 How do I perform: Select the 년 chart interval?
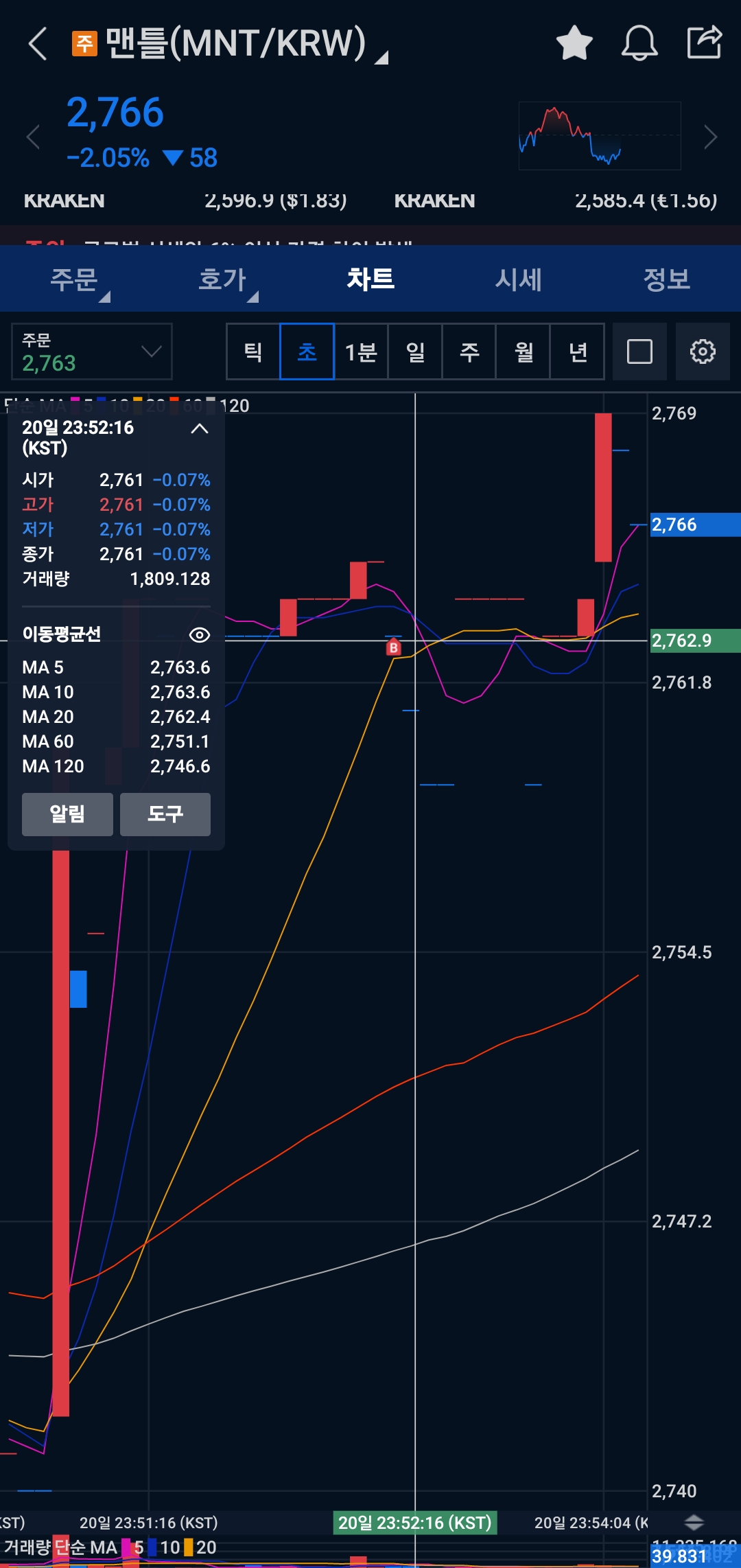(x=578, y=351)
